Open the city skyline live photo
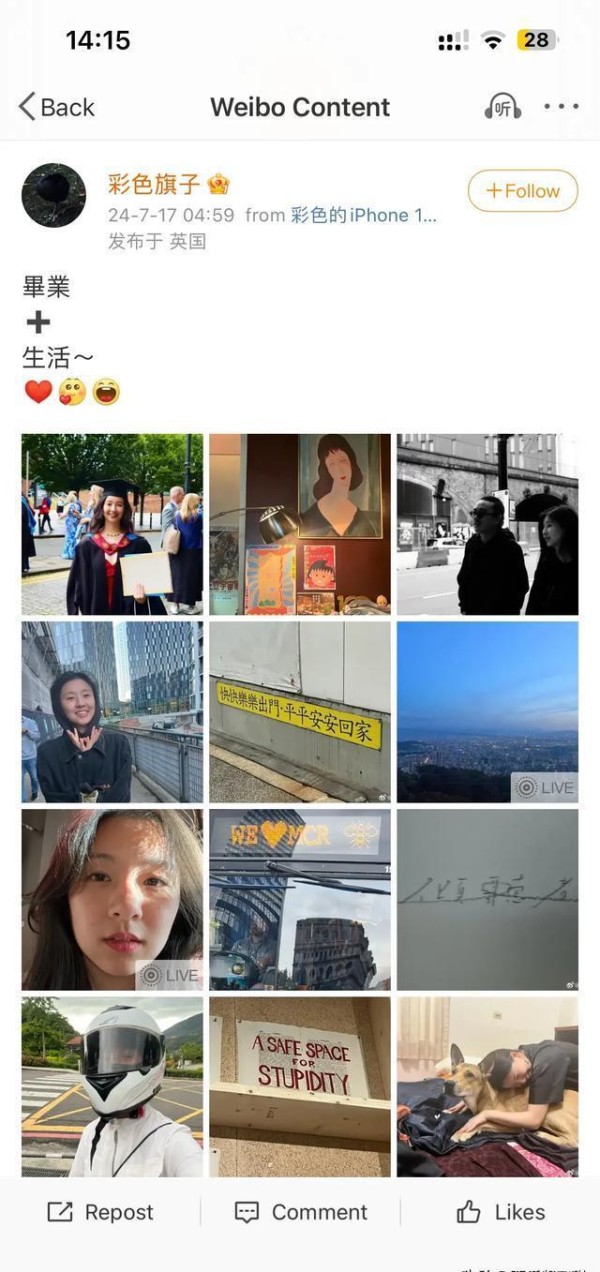The width and height of the screenshot is (600, 1272). 487,712
